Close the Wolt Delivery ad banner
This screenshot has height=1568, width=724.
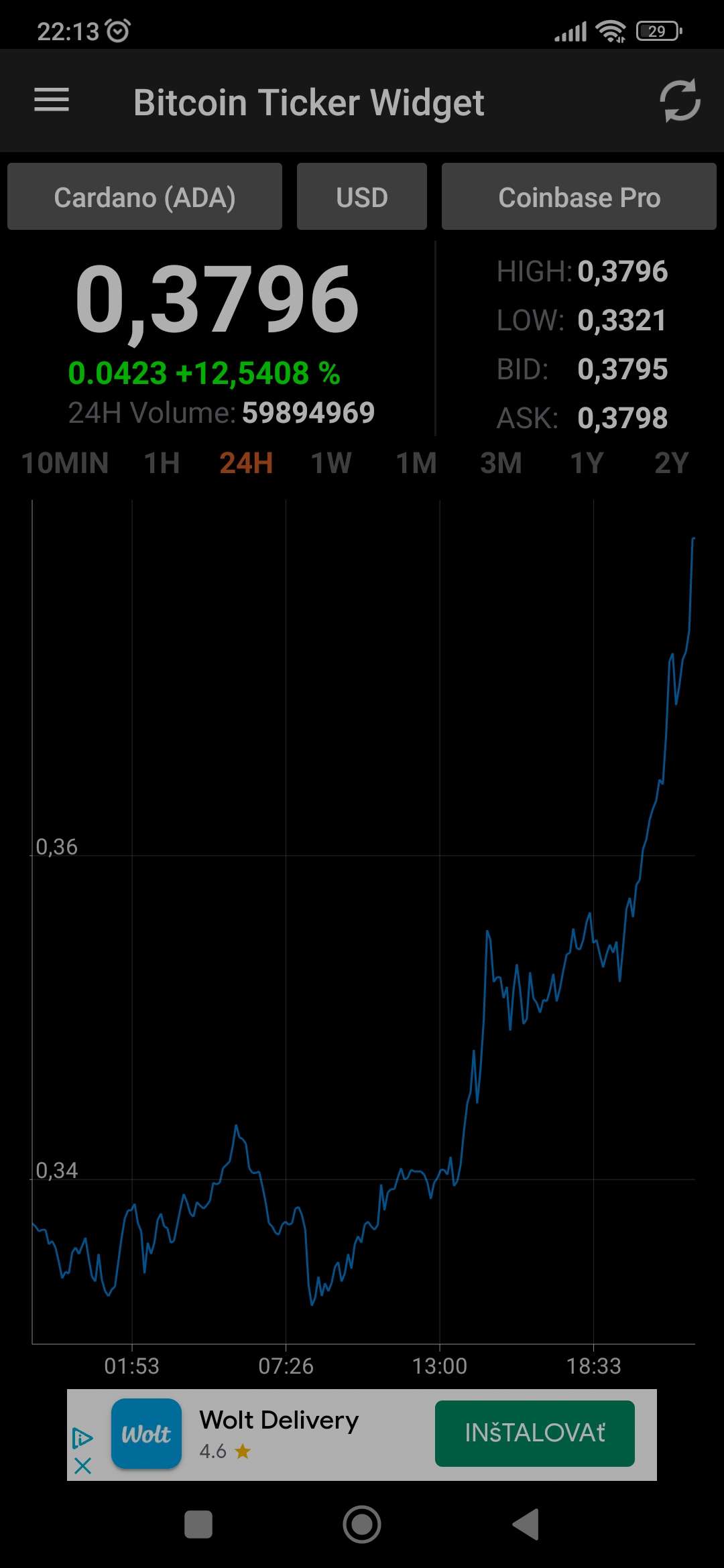pyautogui.click(x=82, y=1466)
